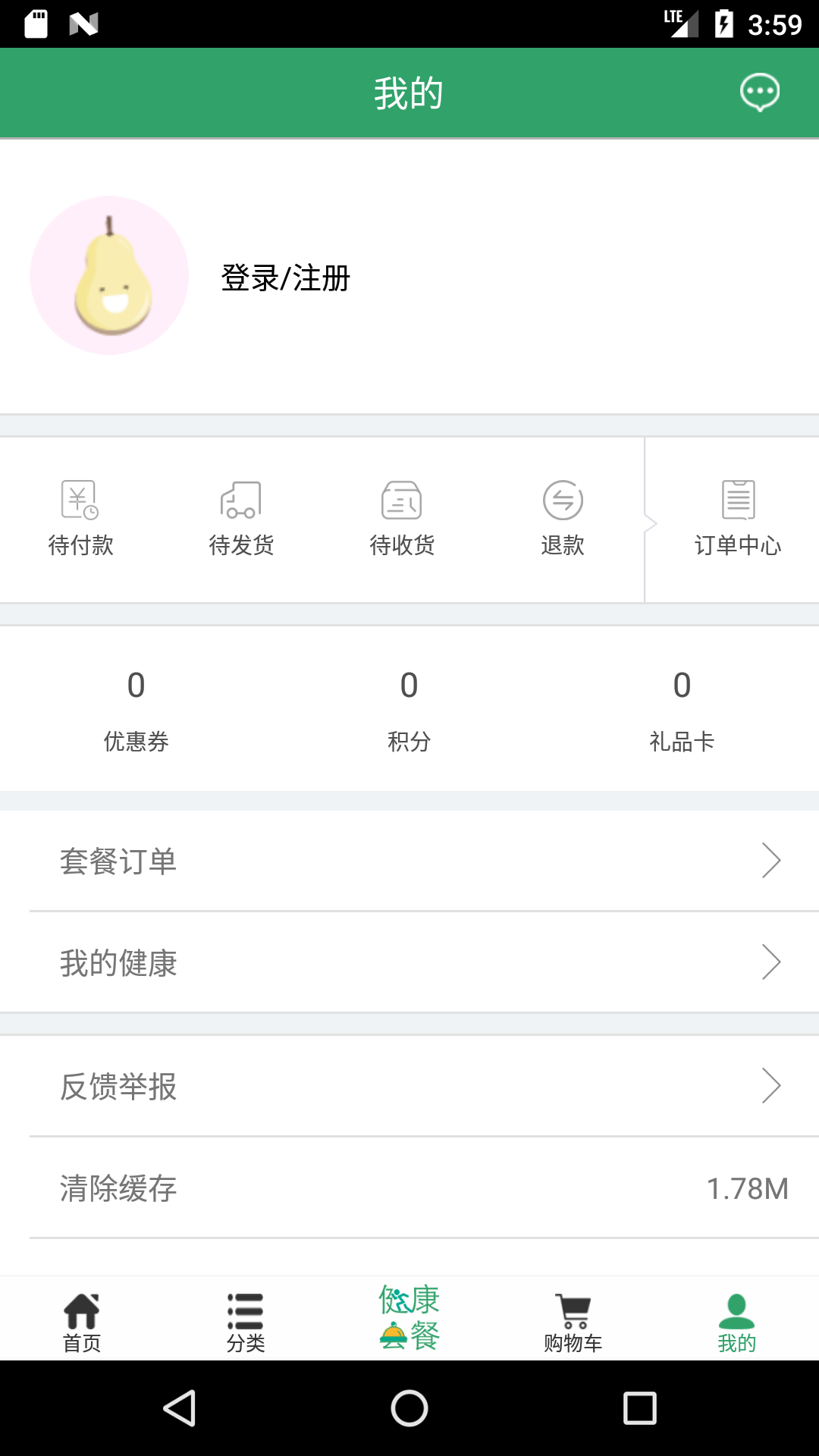Expand the 我的健康 row chevron
The height and width of the screenshot is (1456, 819).
[x=773, y=962]
